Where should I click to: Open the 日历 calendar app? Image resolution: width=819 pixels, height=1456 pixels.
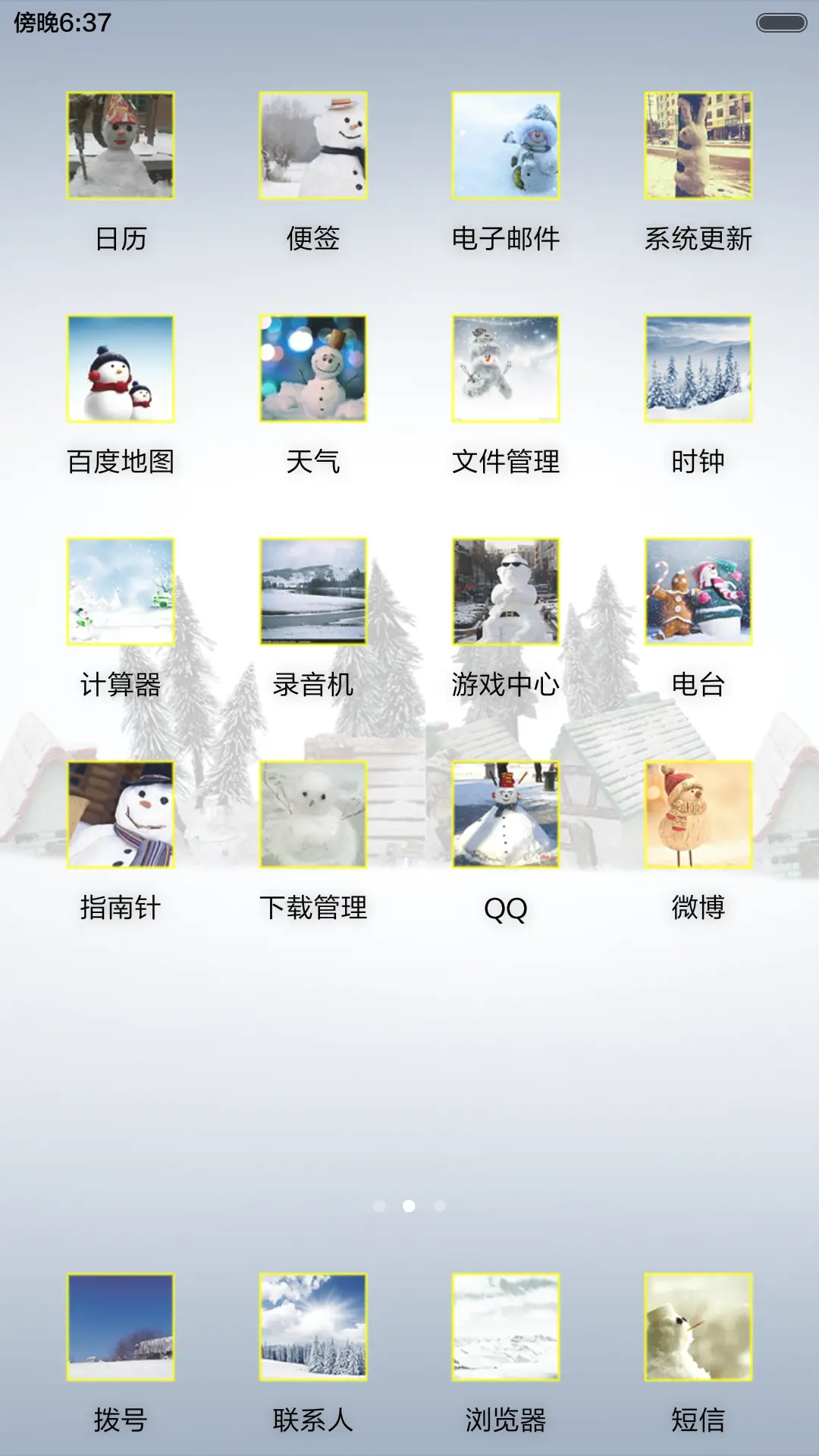121,144
